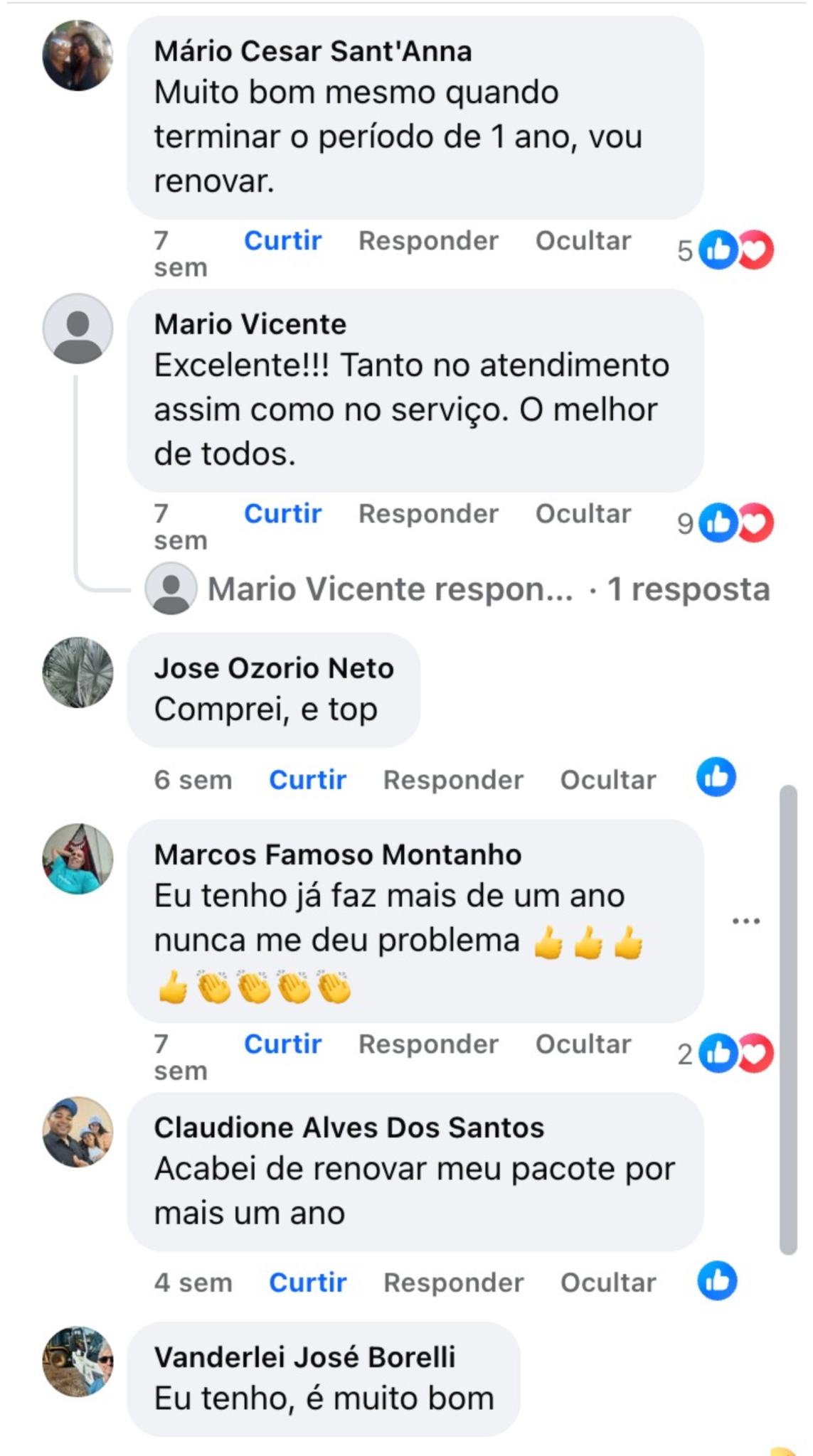The image size is (813, 1456).
Task: Like Mário Cesar Sant'Anna's comment
Action: 282,240
